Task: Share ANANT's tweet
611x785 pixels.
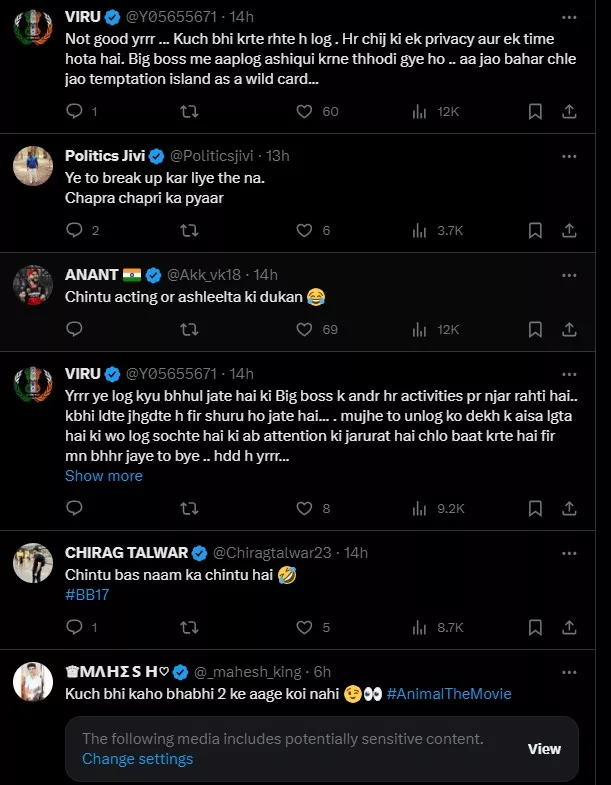Action: pyautogui.click(x=569, y=329)
